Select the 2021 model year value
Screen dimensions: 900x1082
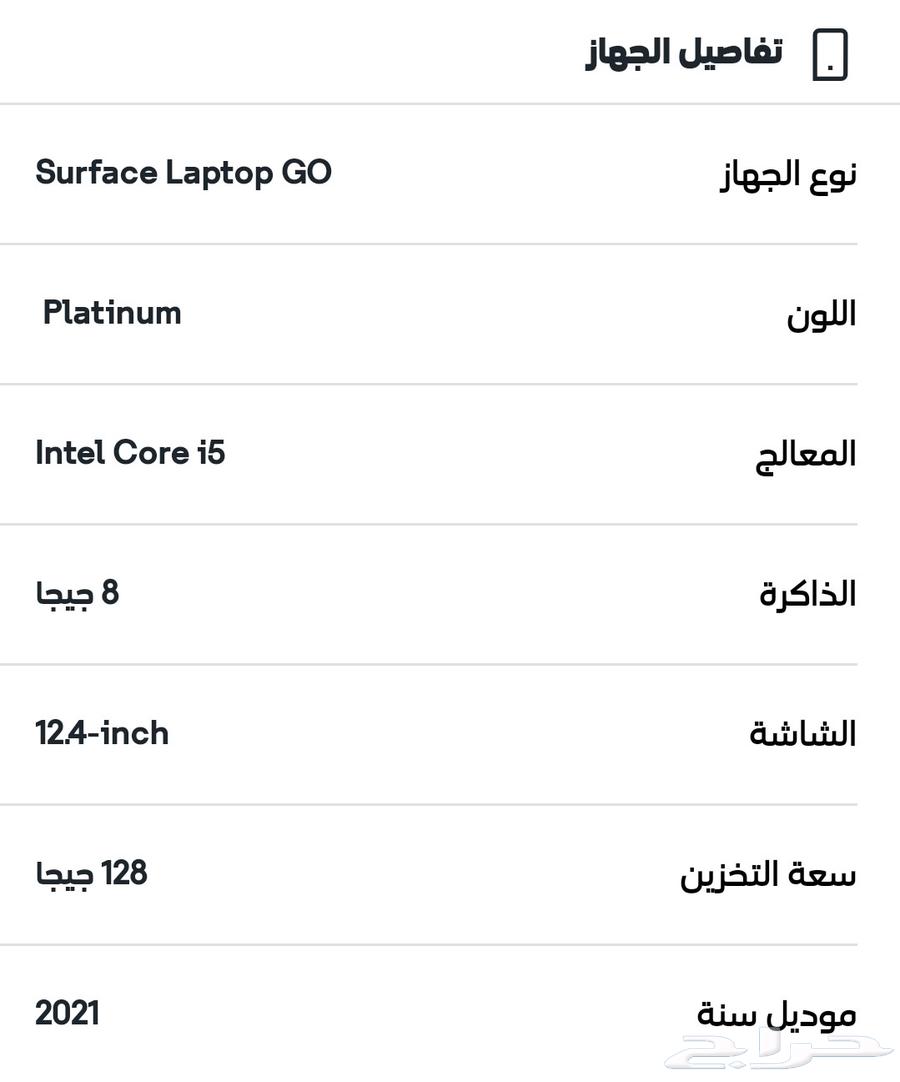67,1013
